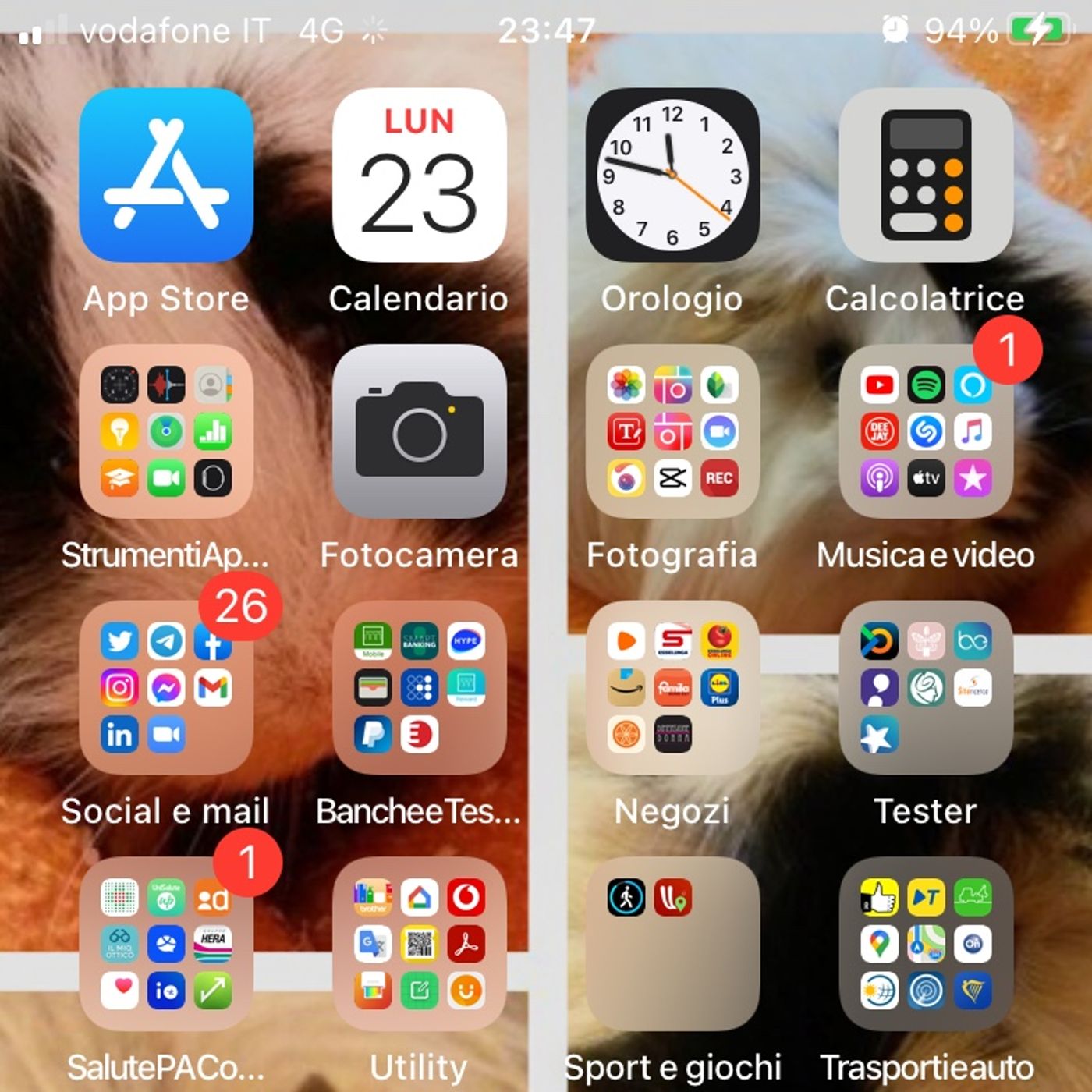Launch the Fotocamera app
This screenshot has height=1092, width=1092.
419,431
